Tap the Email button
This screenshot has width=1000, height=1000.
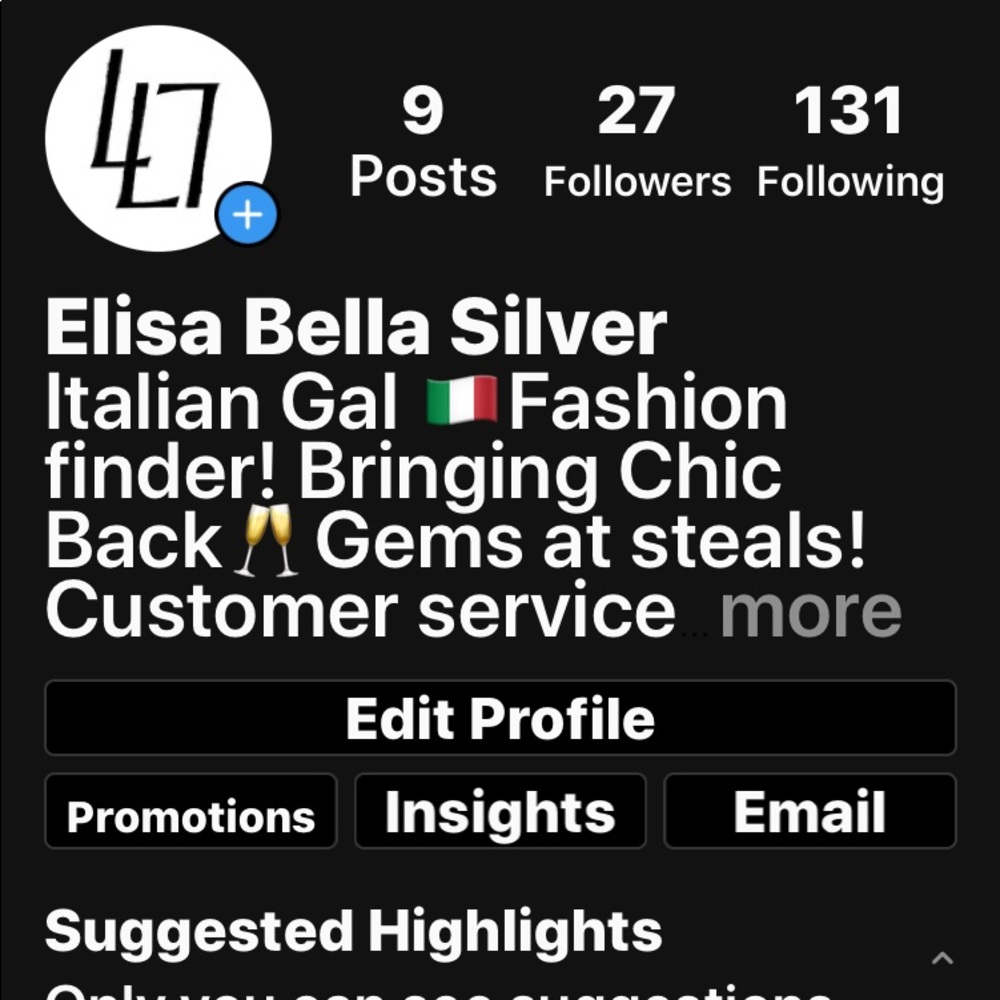point(810,812)
